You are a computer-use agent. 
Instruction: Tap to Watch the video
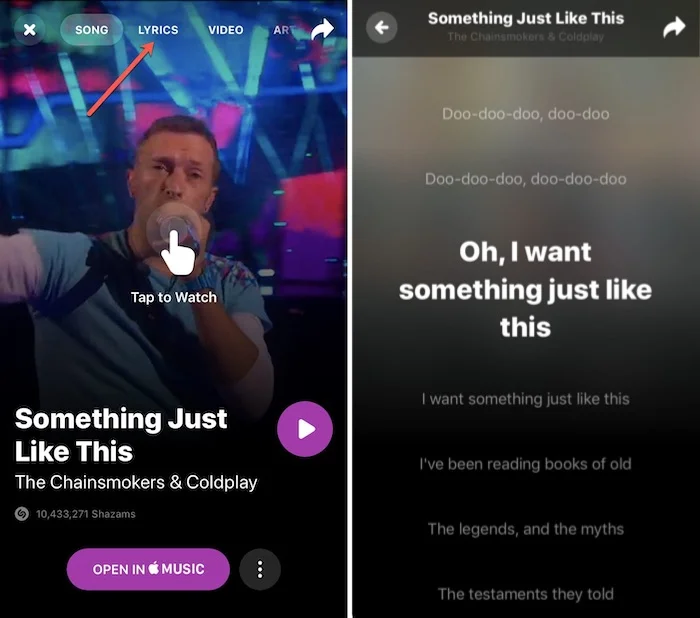coord(174,250)
